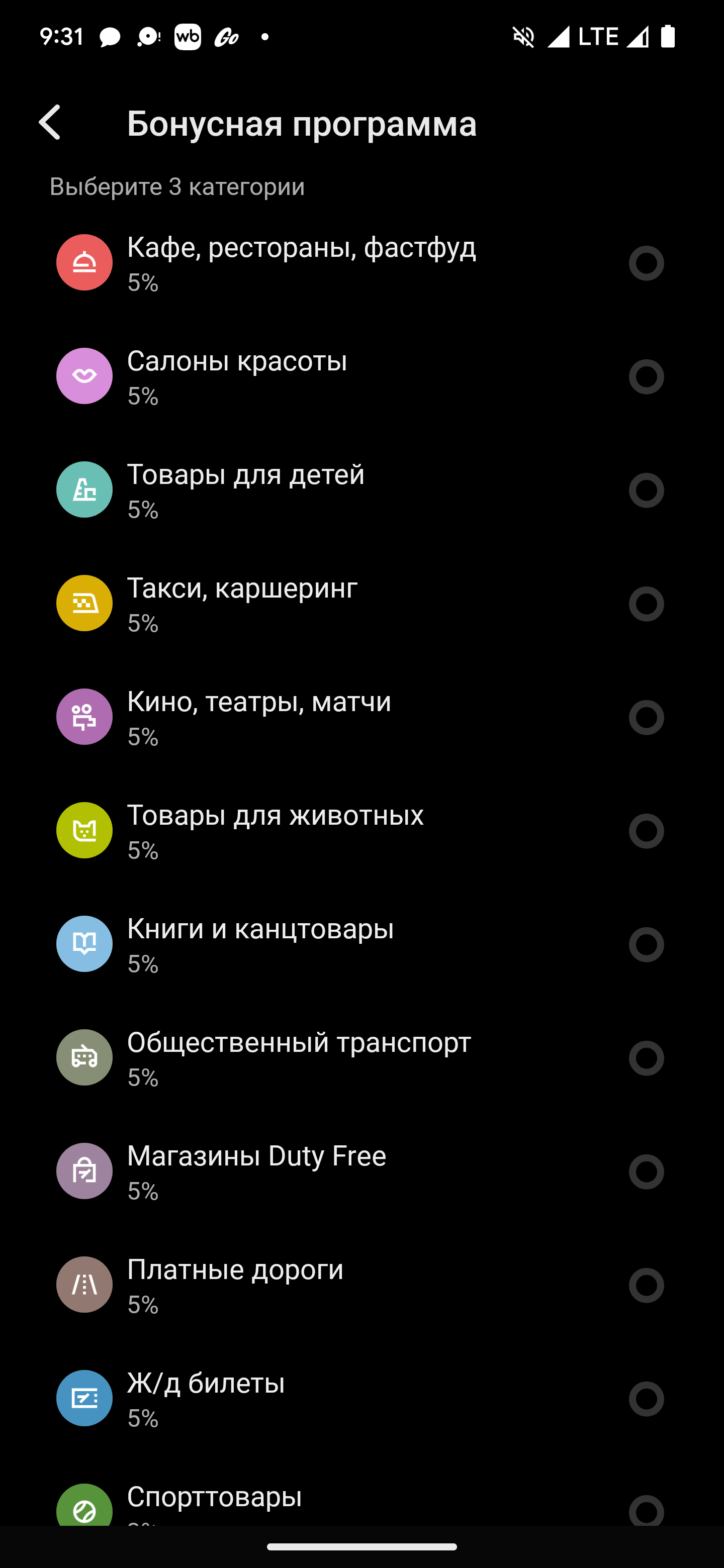Select Магазины Duty Free category
The image size is (724, 1568).
click(361, 1171)
